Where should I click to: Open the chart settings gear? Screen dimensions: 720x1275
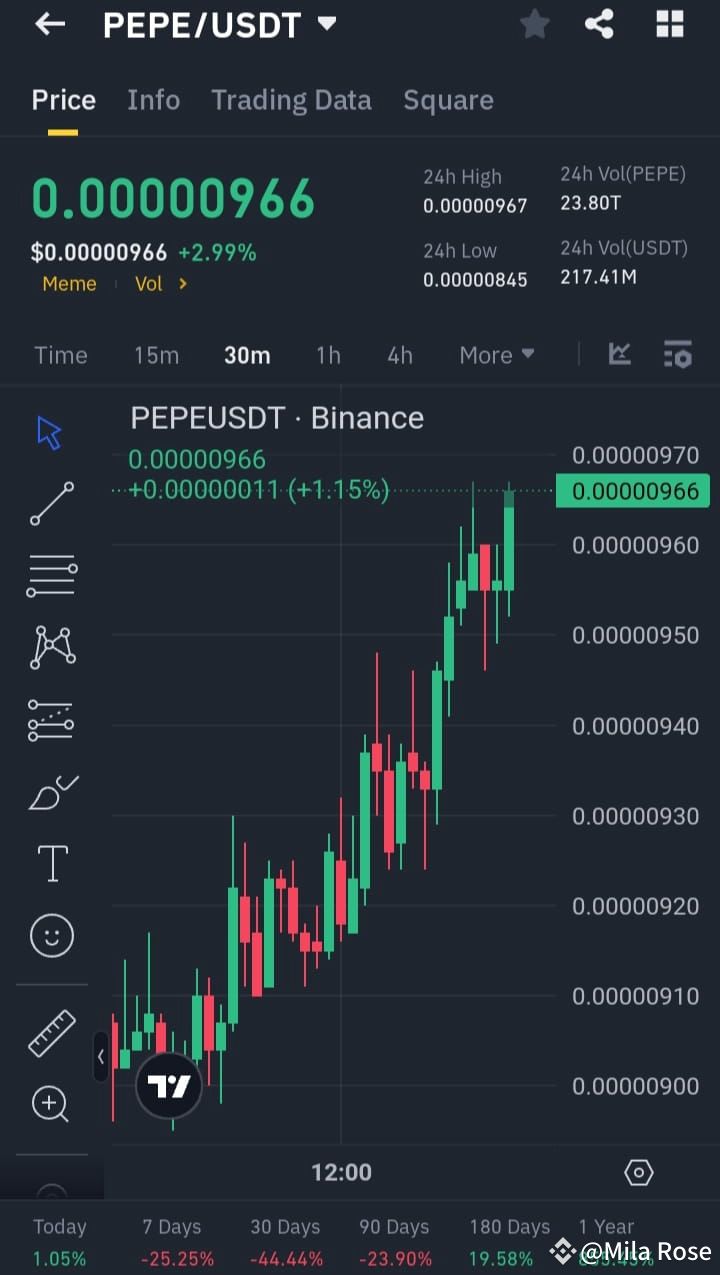click(638, 1171)
